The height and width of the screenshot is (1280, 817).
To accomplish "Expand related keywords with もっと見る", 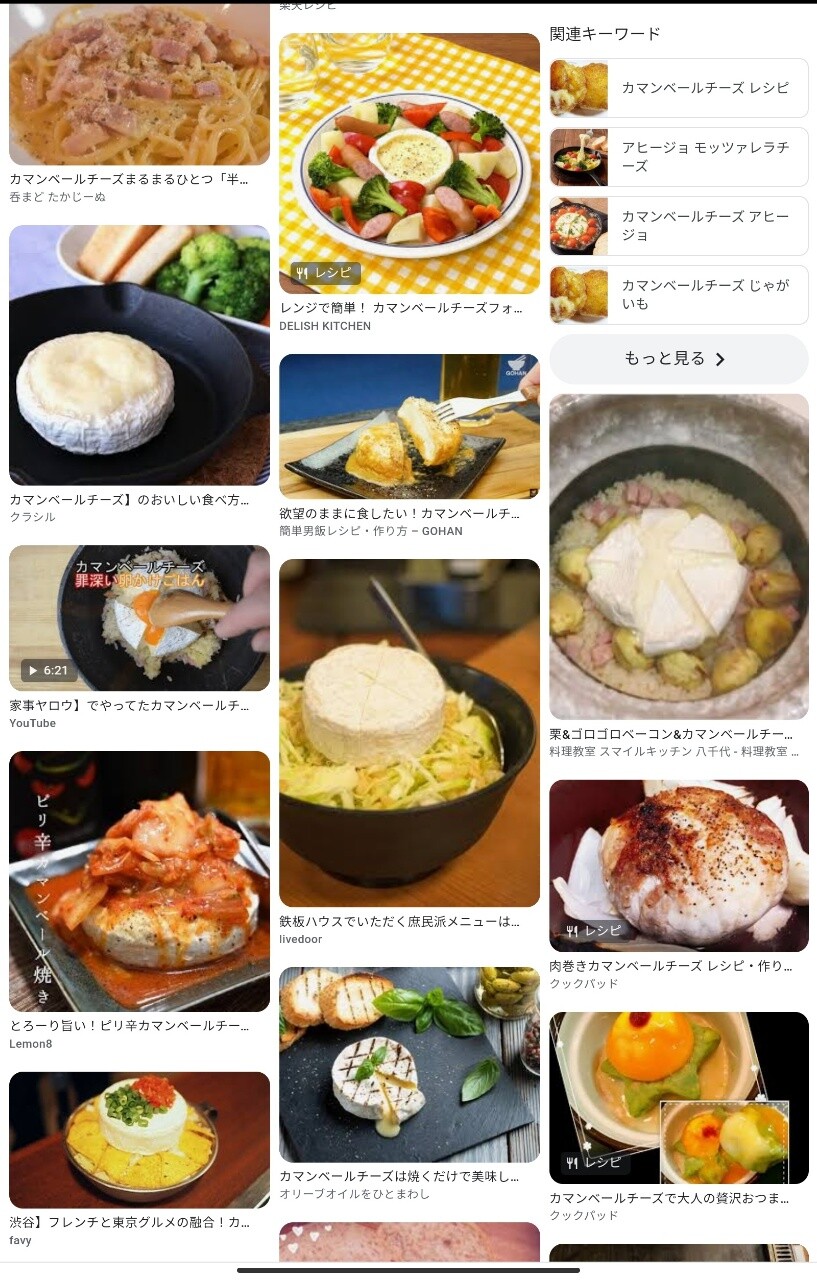I will point(678,359).
